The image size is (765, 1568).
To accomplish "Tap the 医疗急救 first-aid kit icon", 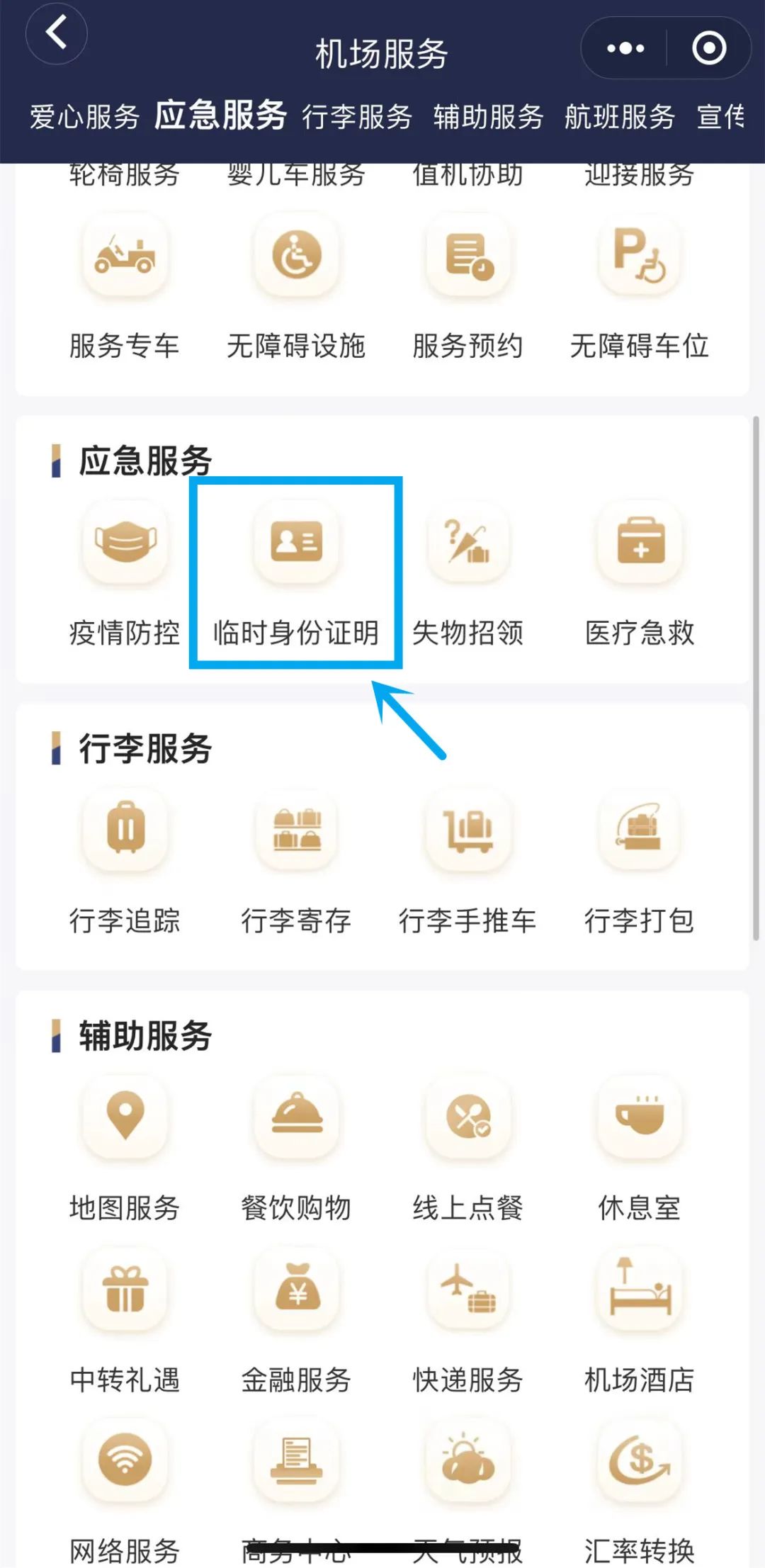I will pyautogui.click(x=638, y=543).
